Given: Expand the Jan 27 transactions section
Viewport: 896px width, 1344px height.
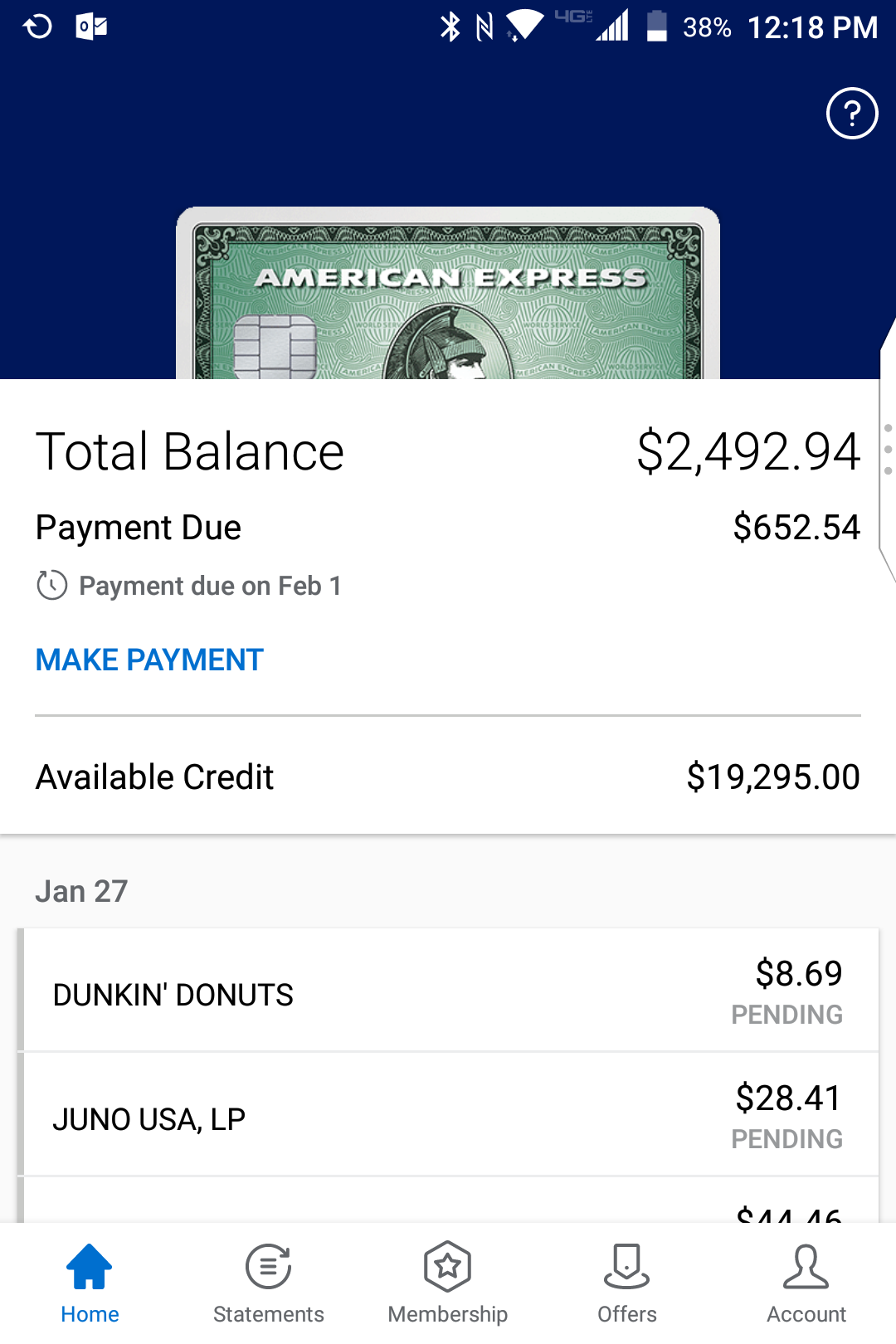Looking at the screenshot, I should 80,890.
